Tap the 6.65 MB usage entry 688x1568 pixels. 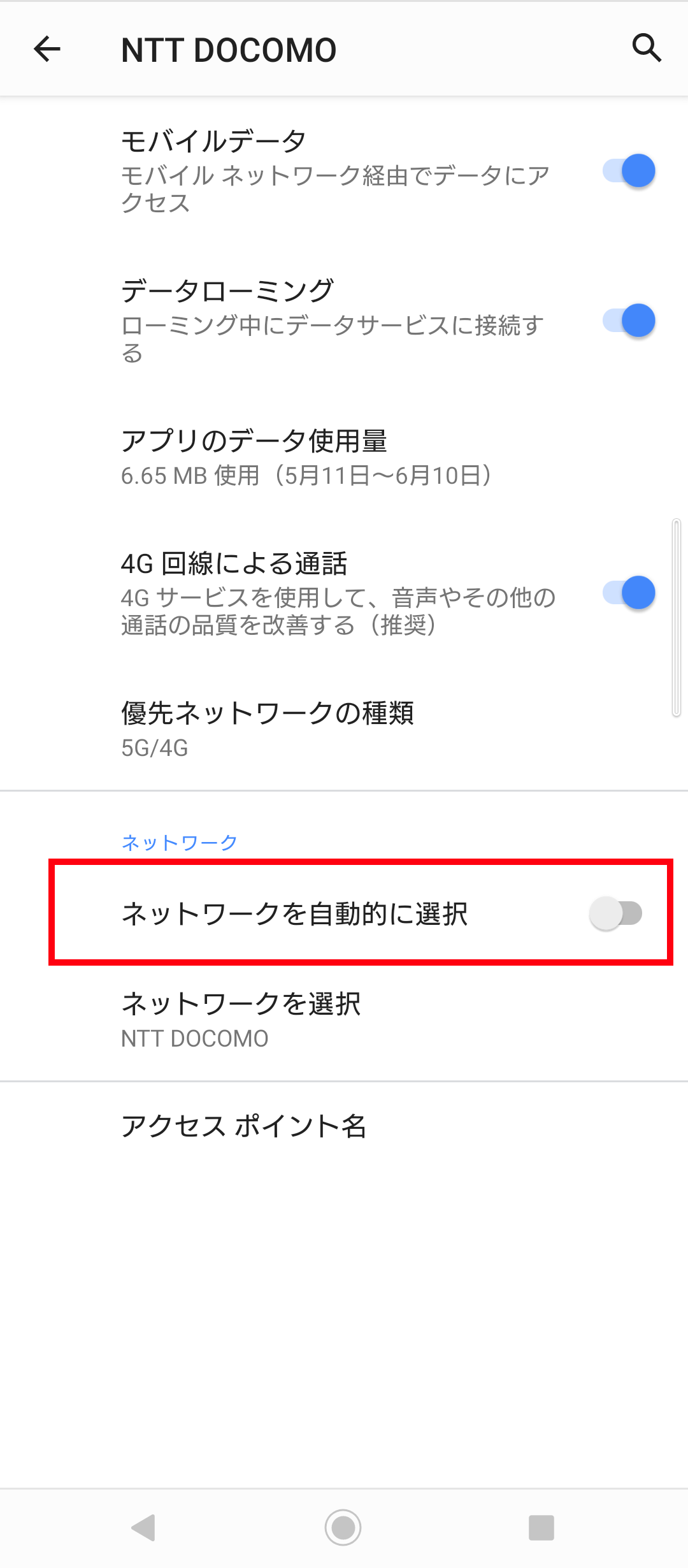305,475
